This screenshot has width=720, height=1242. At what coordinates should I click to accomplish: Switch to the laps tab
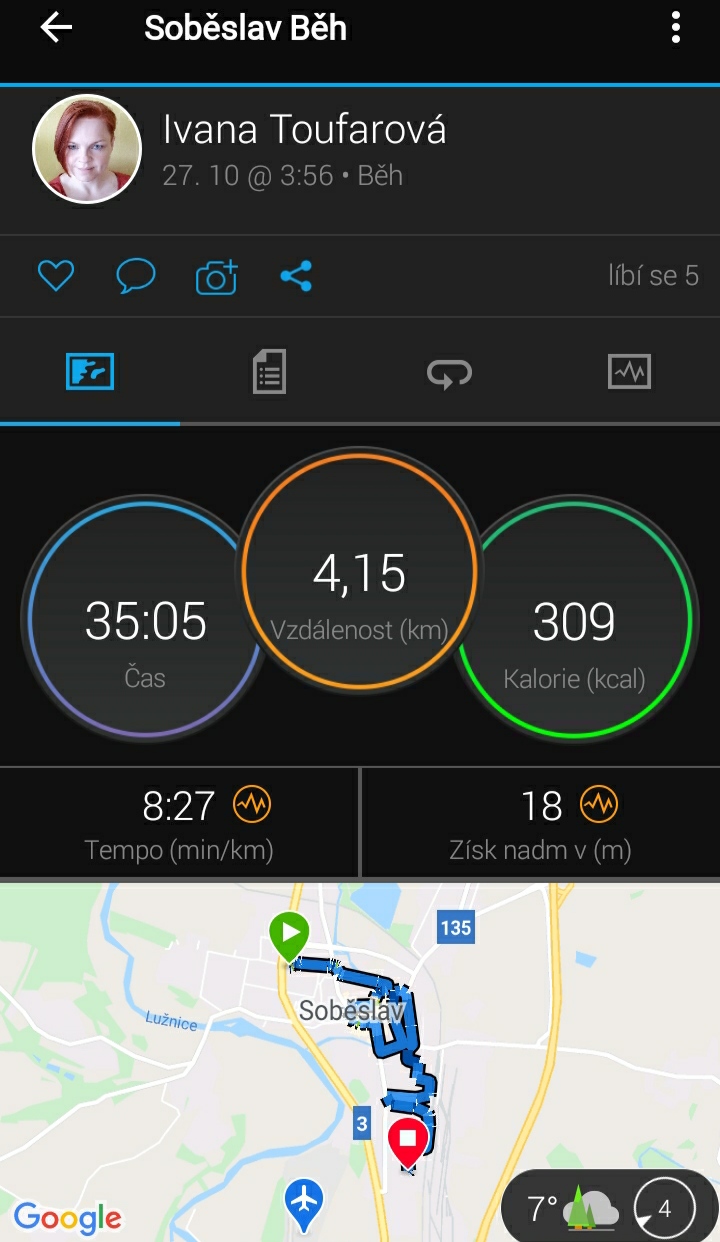click(449, 373)
